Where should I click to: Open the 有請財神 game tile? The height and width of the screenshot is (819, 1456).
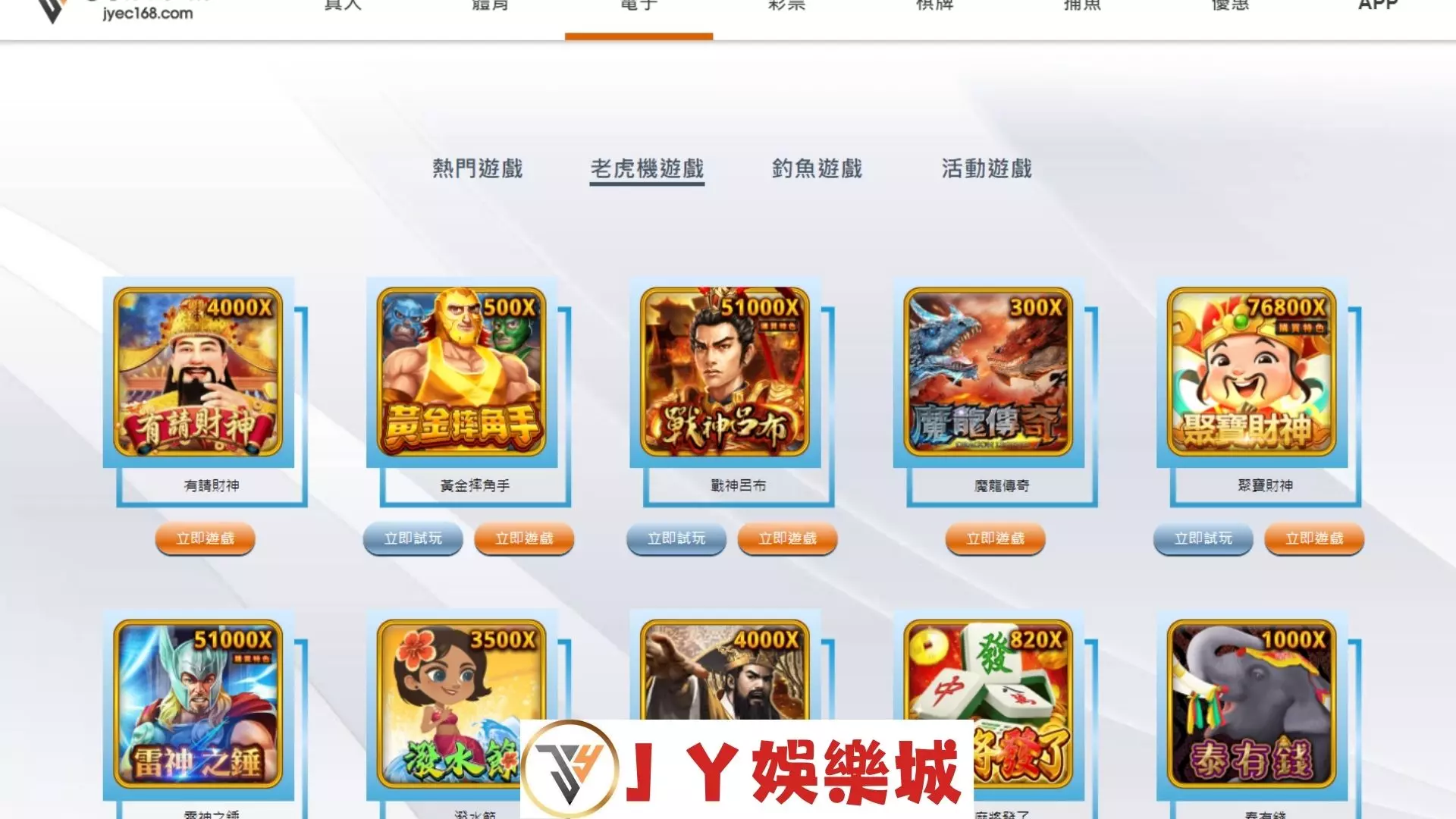(198, 372)
